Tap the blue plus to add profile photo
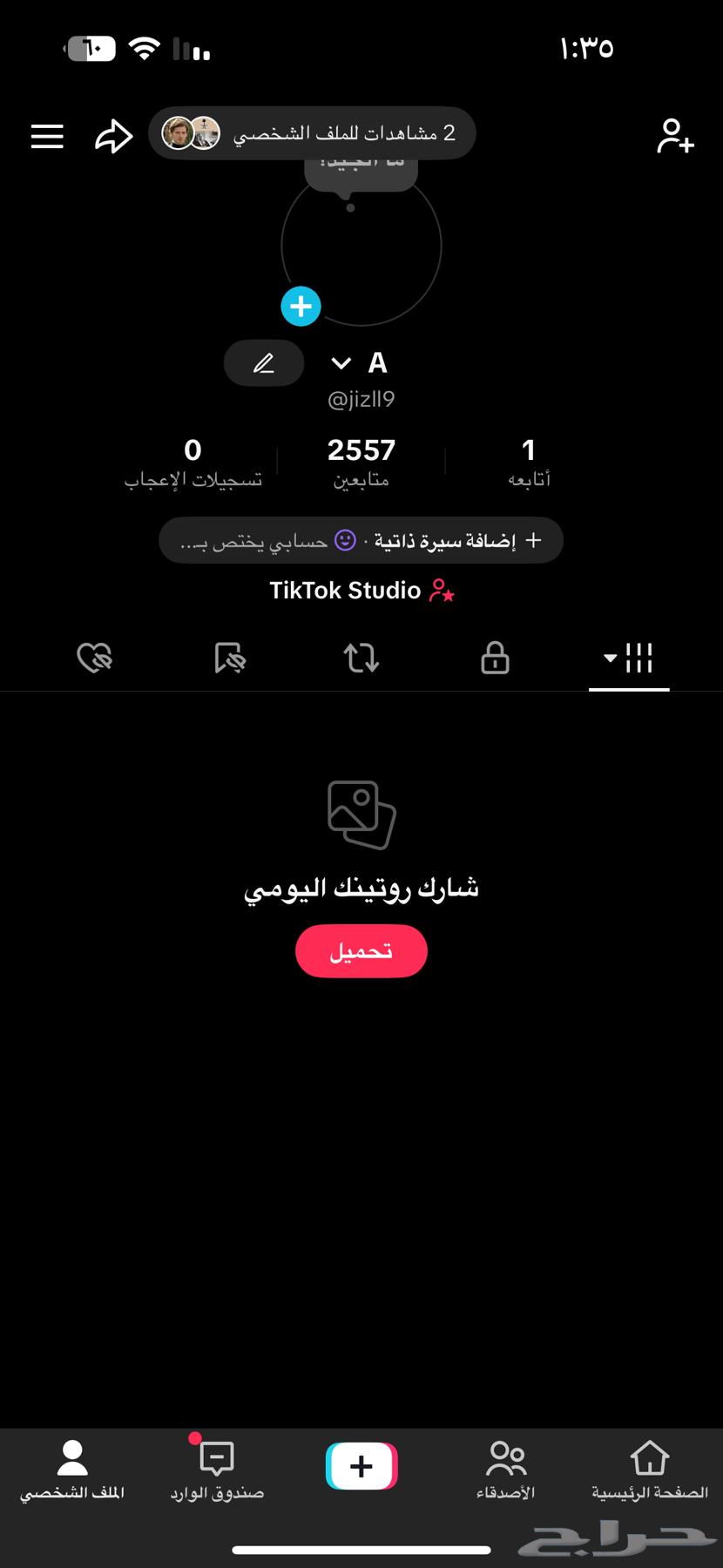Image resolution: width=723 pixels, height=1568 pixels. [301, 307]
